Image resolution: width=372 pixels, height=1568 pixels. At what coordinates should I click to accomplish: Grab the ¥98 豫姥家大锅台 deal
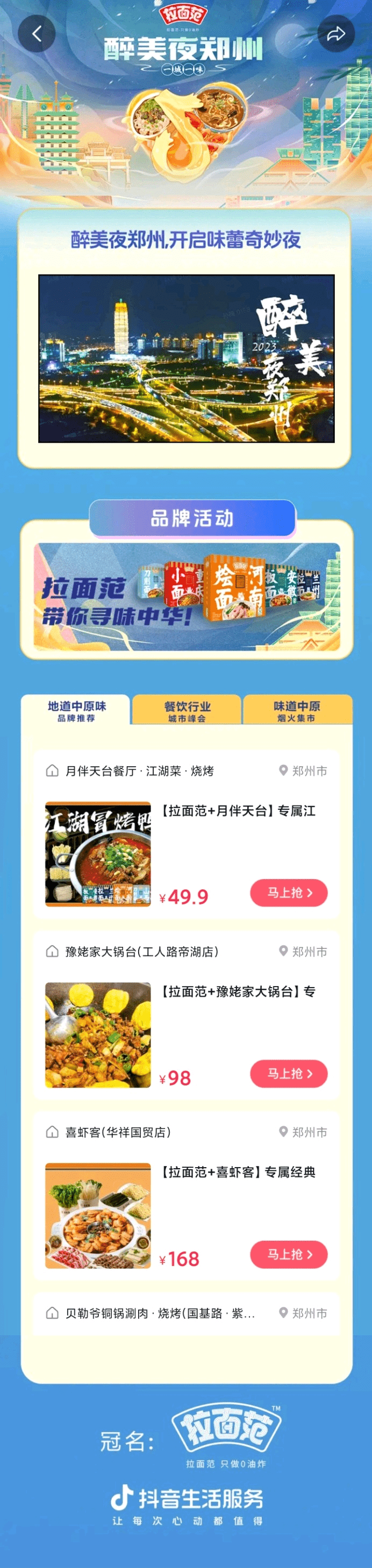[289, 1073]
